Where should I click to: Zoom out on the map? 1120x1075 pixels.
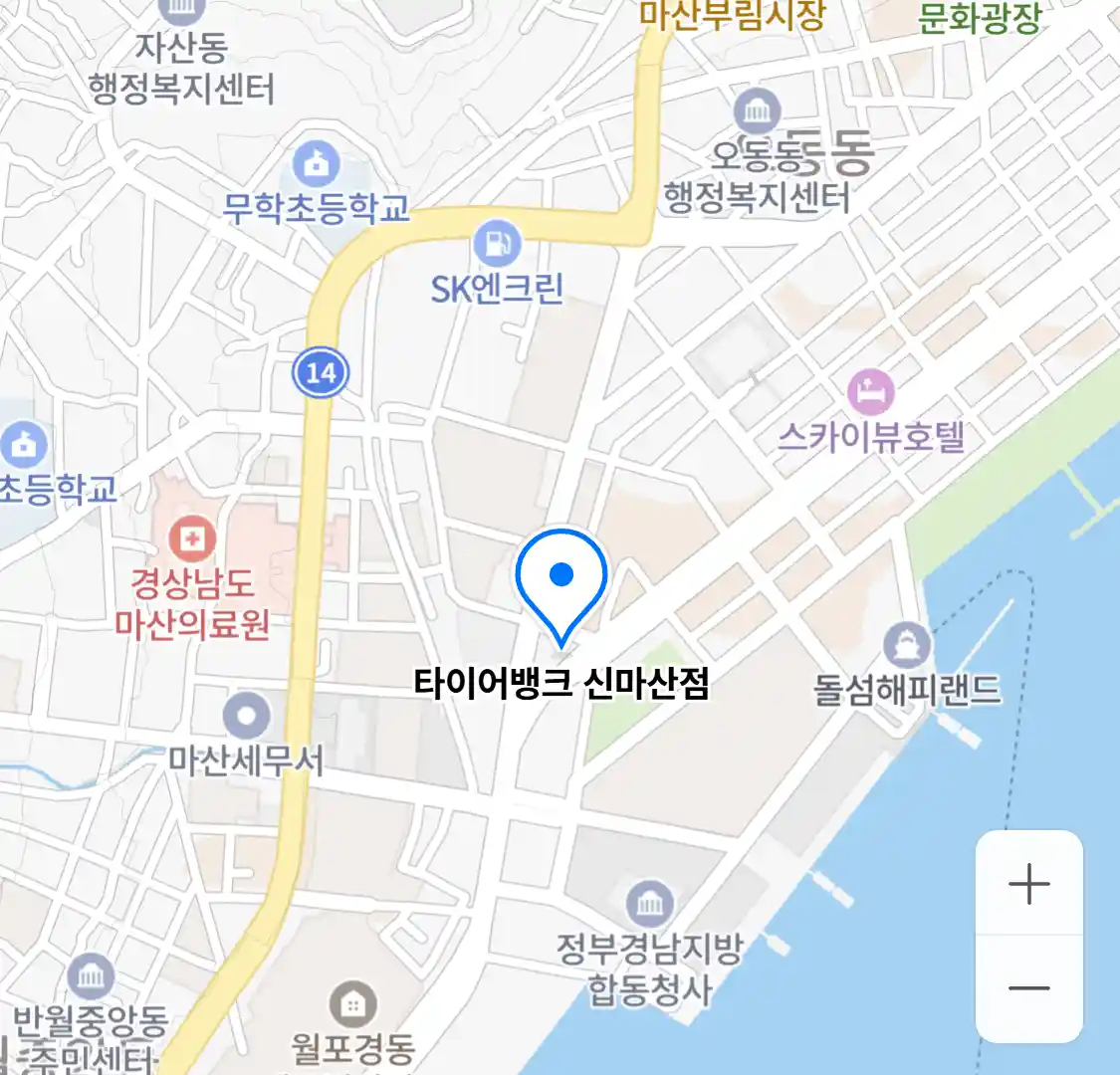pos(1028,988)
